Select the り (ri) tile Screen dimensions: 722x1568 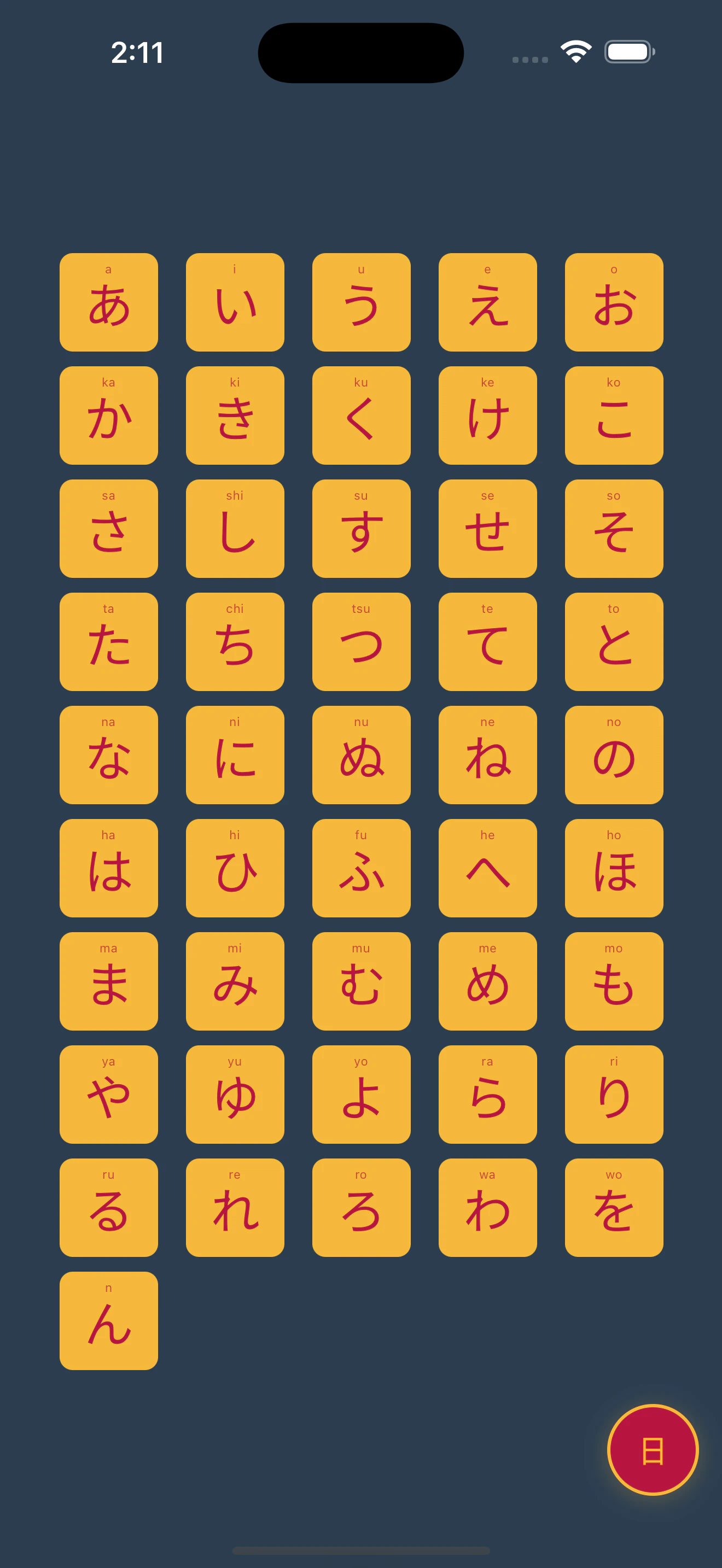click(614, 1095)
